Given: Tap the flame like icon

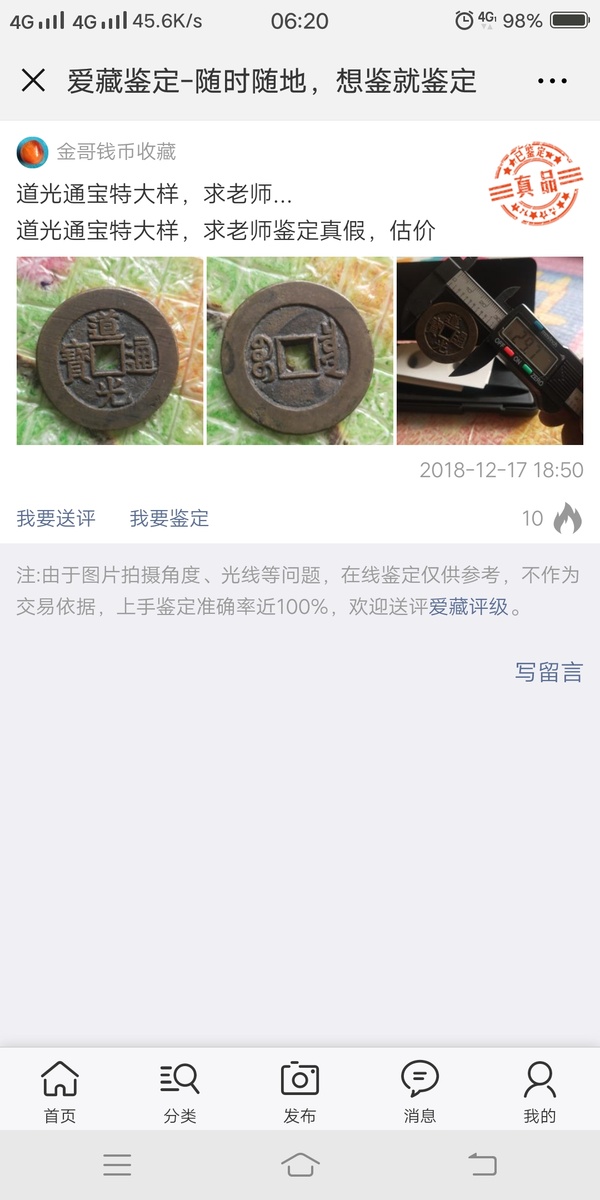Looking at the screenshot, I should (567, 518).
